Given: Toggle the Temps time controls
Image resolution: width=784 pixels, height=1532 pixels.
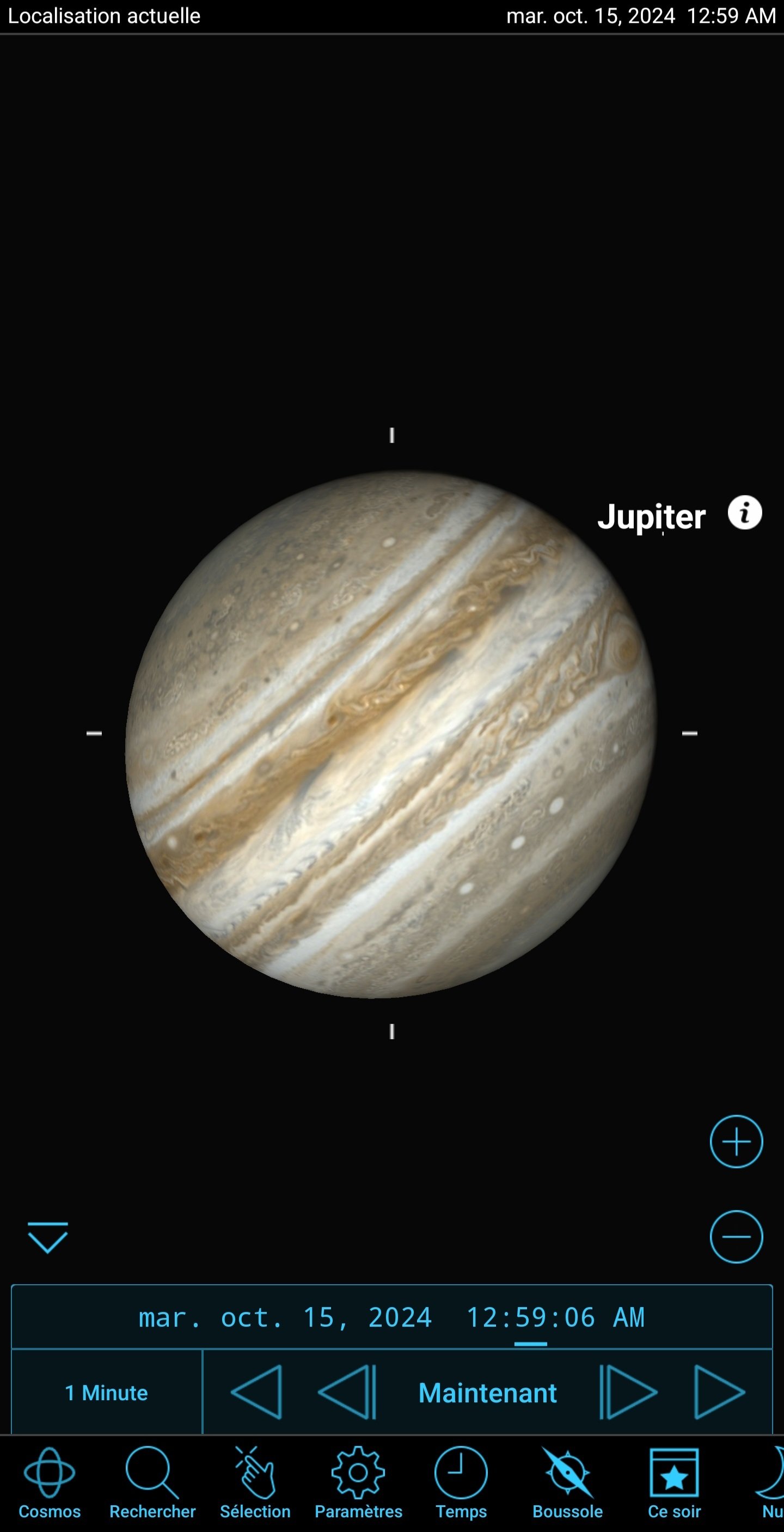Looking at the screenshot, I should click(x=461, y=1482).
